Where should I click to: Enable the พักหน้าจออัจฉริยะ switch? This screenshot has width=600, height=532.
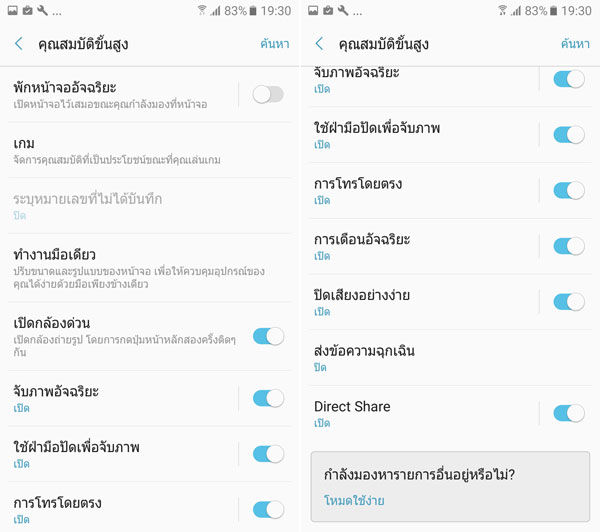(267, 94)
